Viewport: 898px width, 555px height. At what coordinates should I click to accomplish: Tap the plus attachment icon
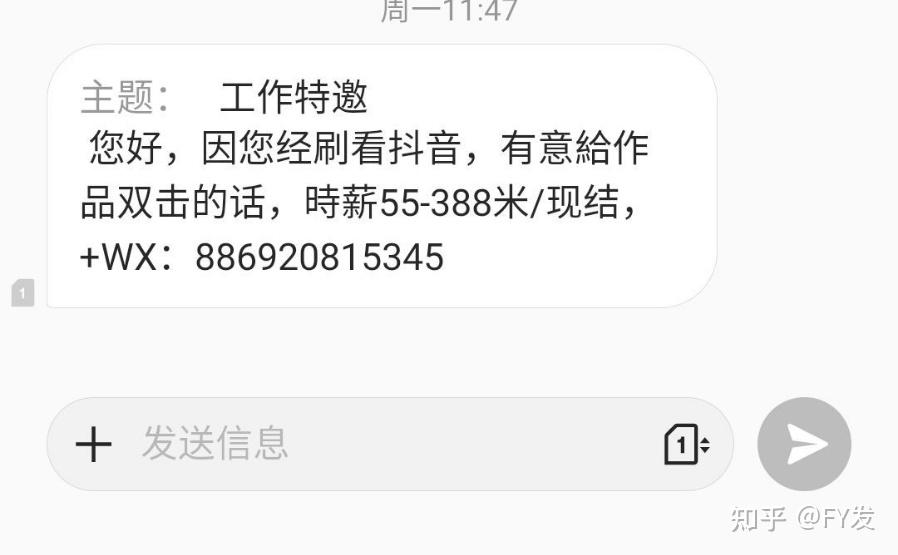point(93,444)
